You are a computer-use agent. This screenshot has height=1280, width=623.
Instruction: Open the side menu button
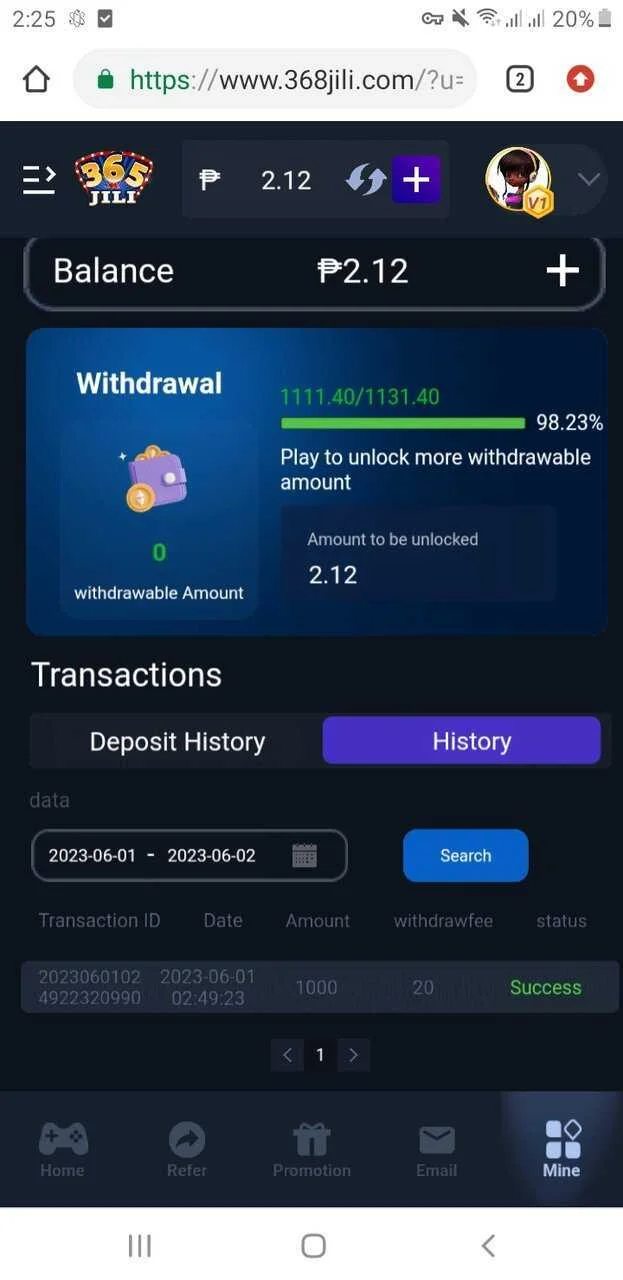click(x=39, y=180)
